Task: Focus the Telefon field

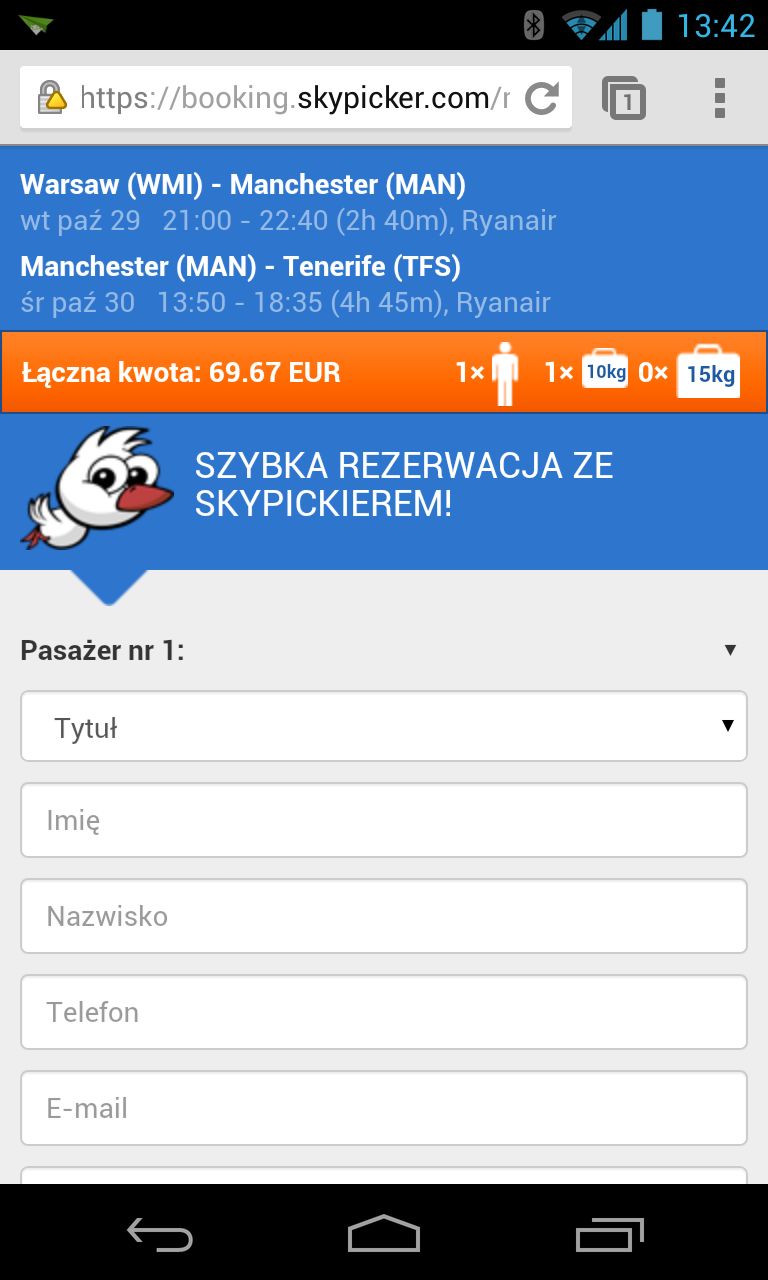Action: (384, 1012)
